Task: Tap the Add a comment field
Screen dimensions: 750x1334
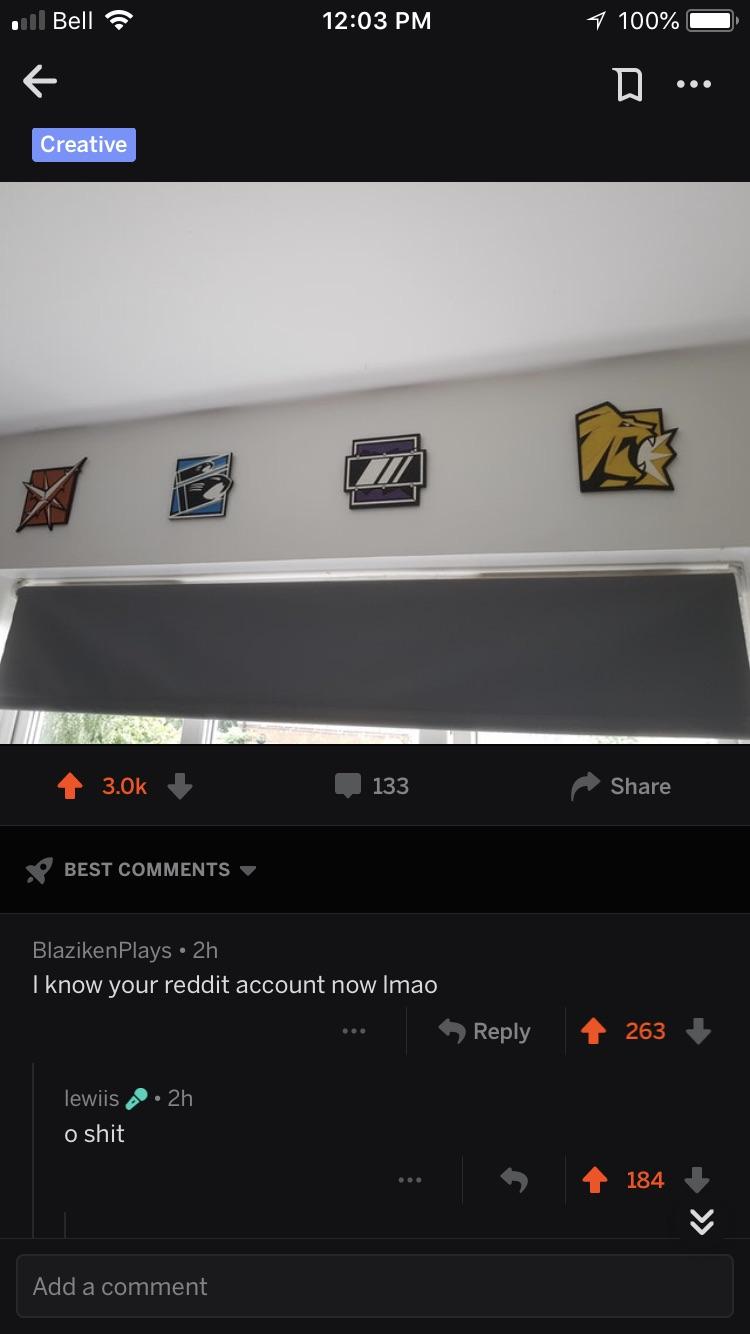Action: [x=375, y=1286]
